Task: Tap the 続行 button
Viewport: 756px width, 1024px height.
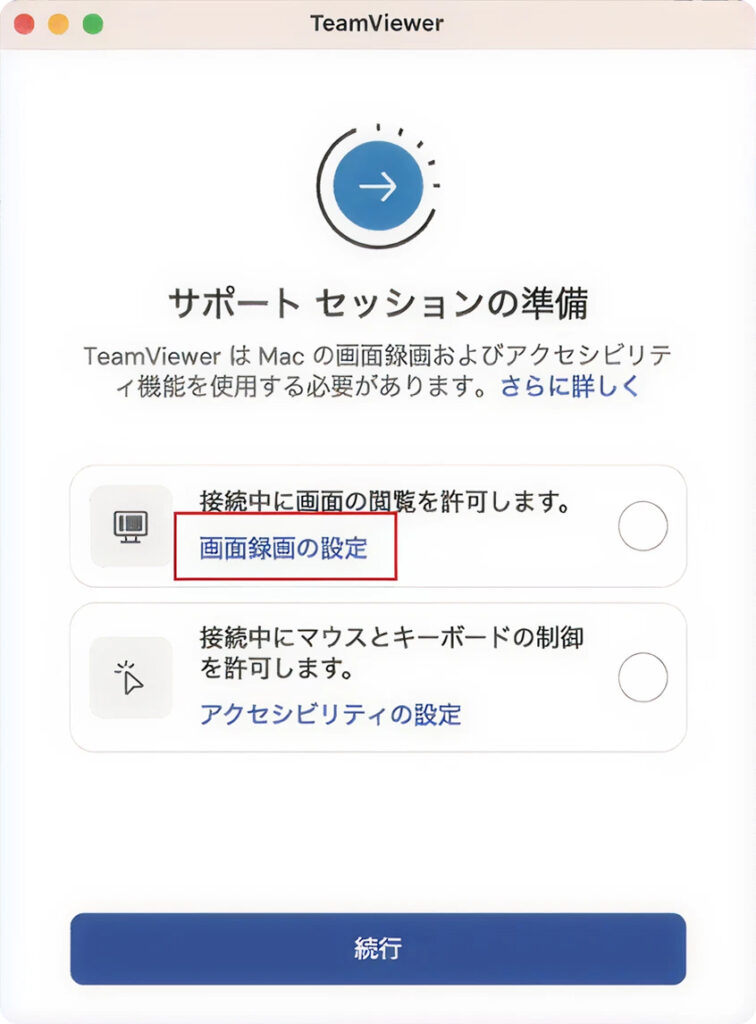Action: click(377, 948)
